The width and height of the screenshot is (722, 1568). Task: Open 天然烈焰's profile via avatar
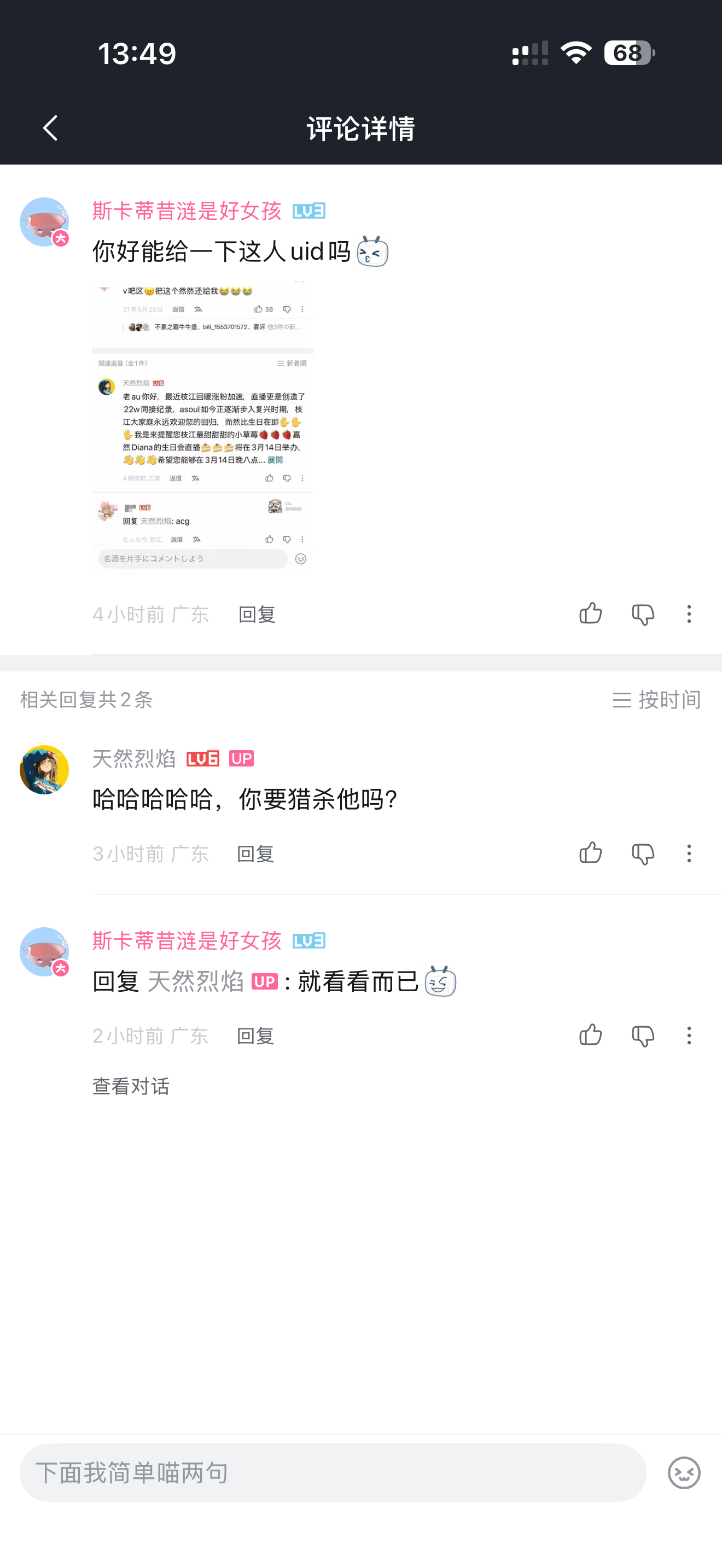point(44,770)
